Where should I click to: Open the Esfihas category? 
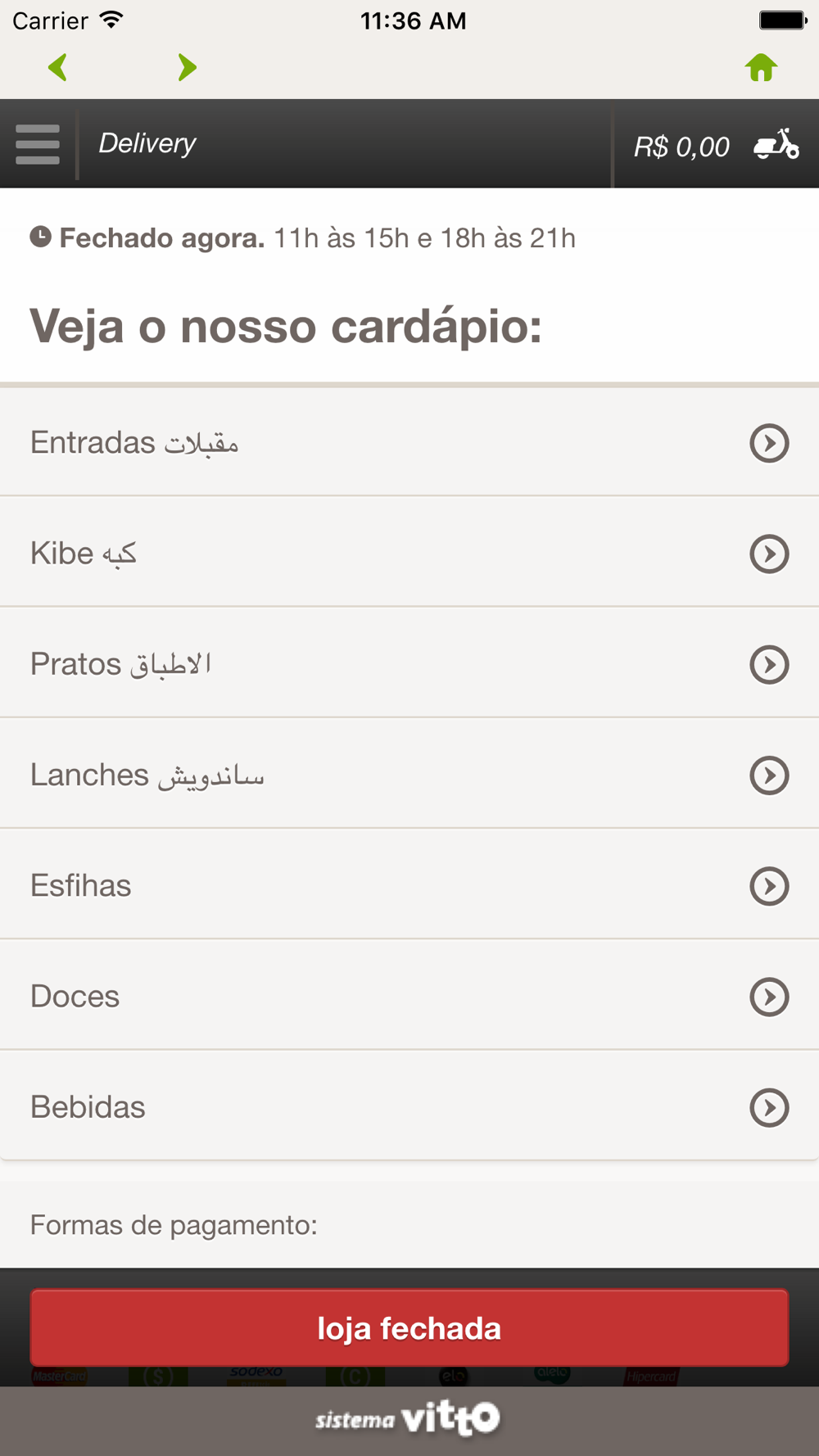click(x=409, y=884)
